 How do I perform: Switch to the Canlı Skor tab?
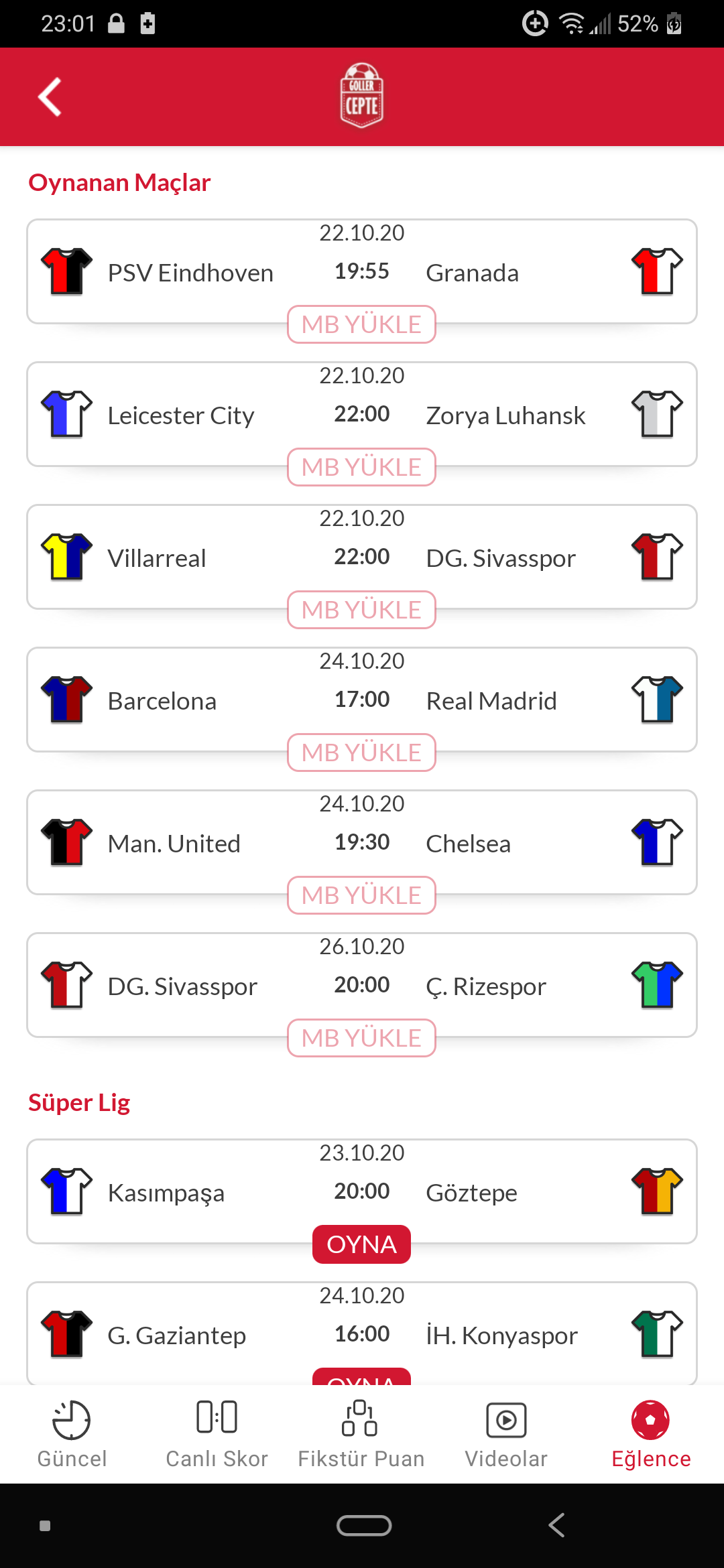click(217, 1434)
